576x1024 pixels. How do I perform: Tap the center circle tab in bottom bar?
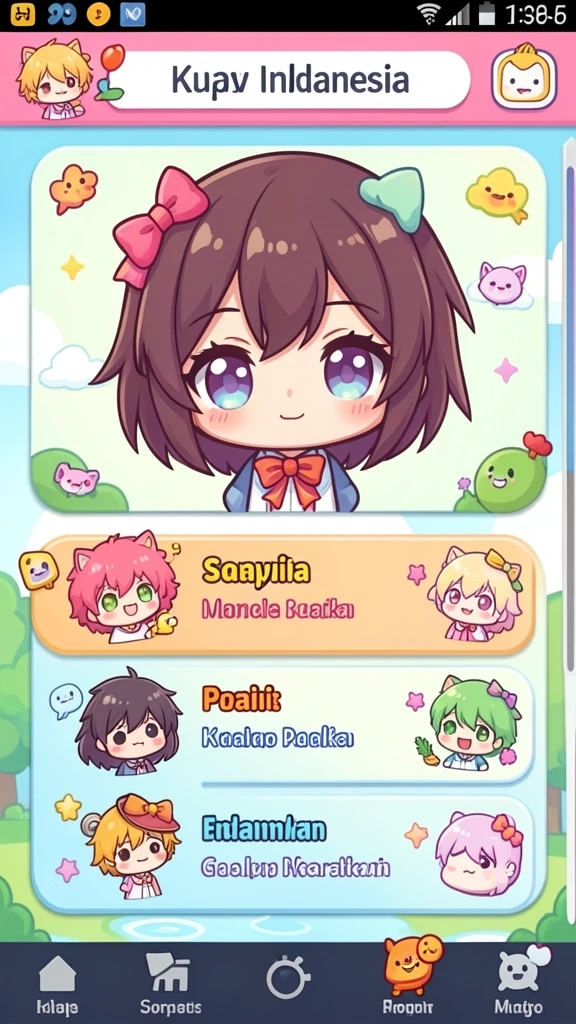pos(287,978)
